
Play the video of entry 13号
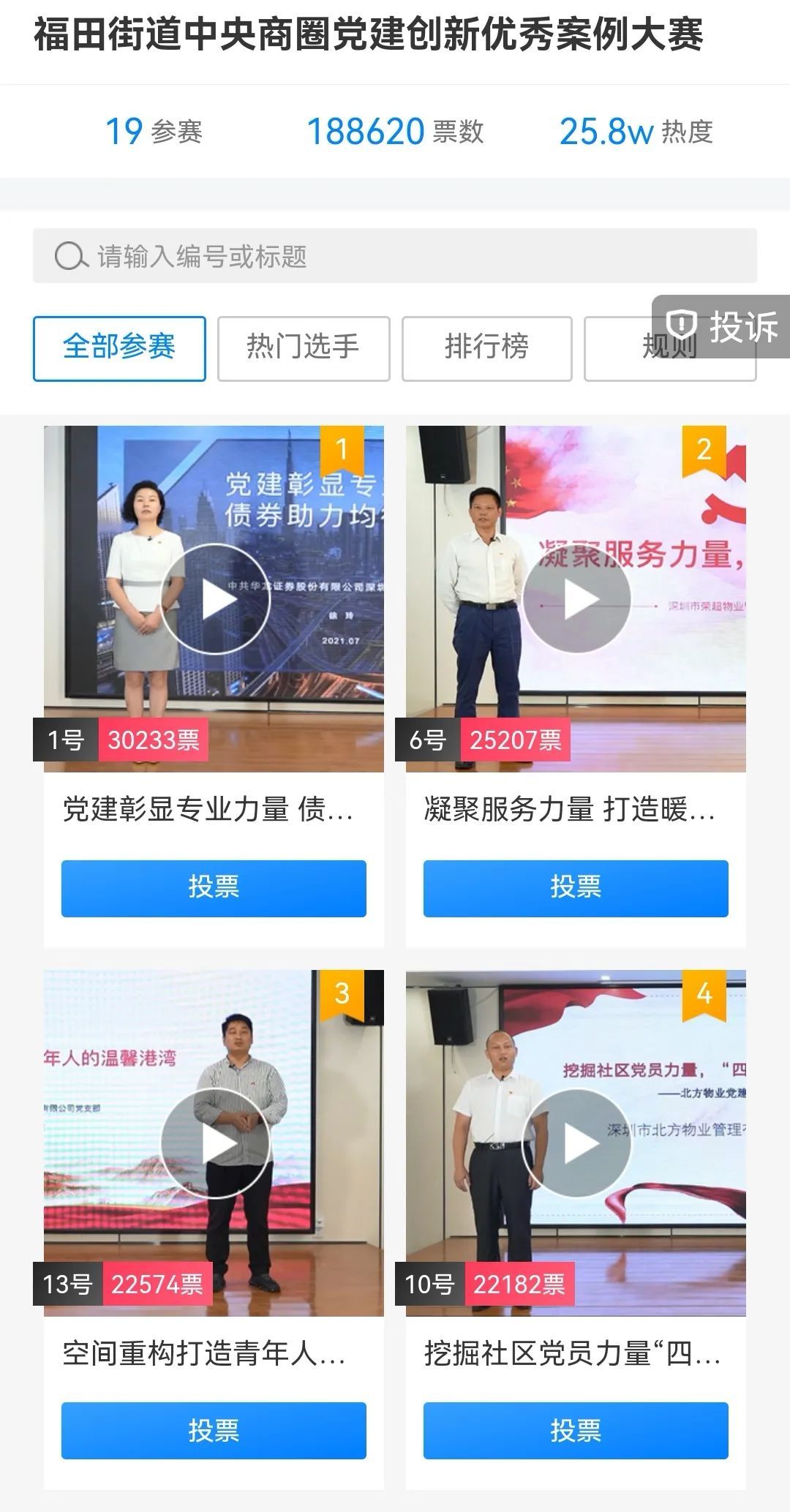(215, 1143)
